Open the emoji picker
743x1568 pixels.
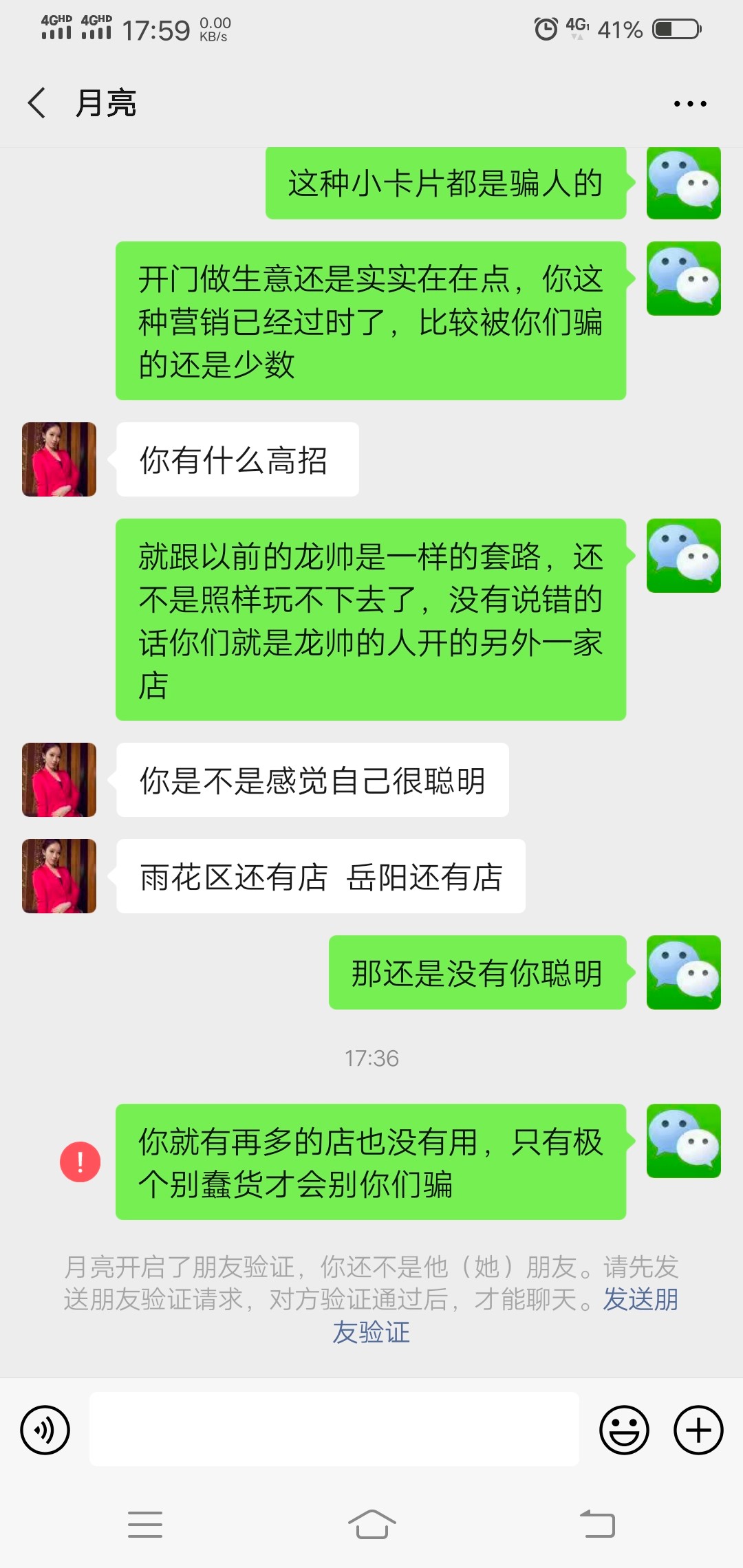[x=625, y=1430]
